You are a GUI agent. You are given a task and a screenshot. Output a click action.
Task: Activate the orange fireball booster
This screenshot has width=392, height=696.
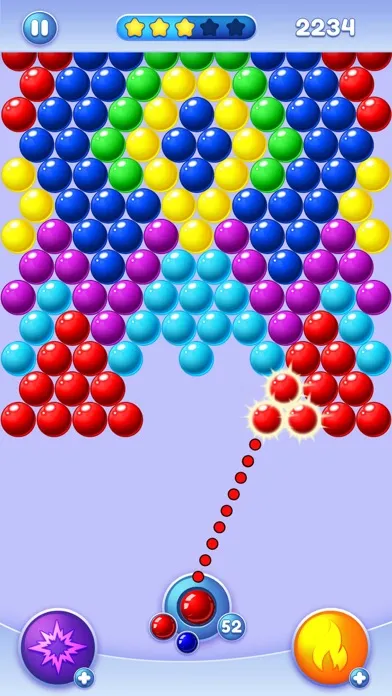click(x=331, y=647)
